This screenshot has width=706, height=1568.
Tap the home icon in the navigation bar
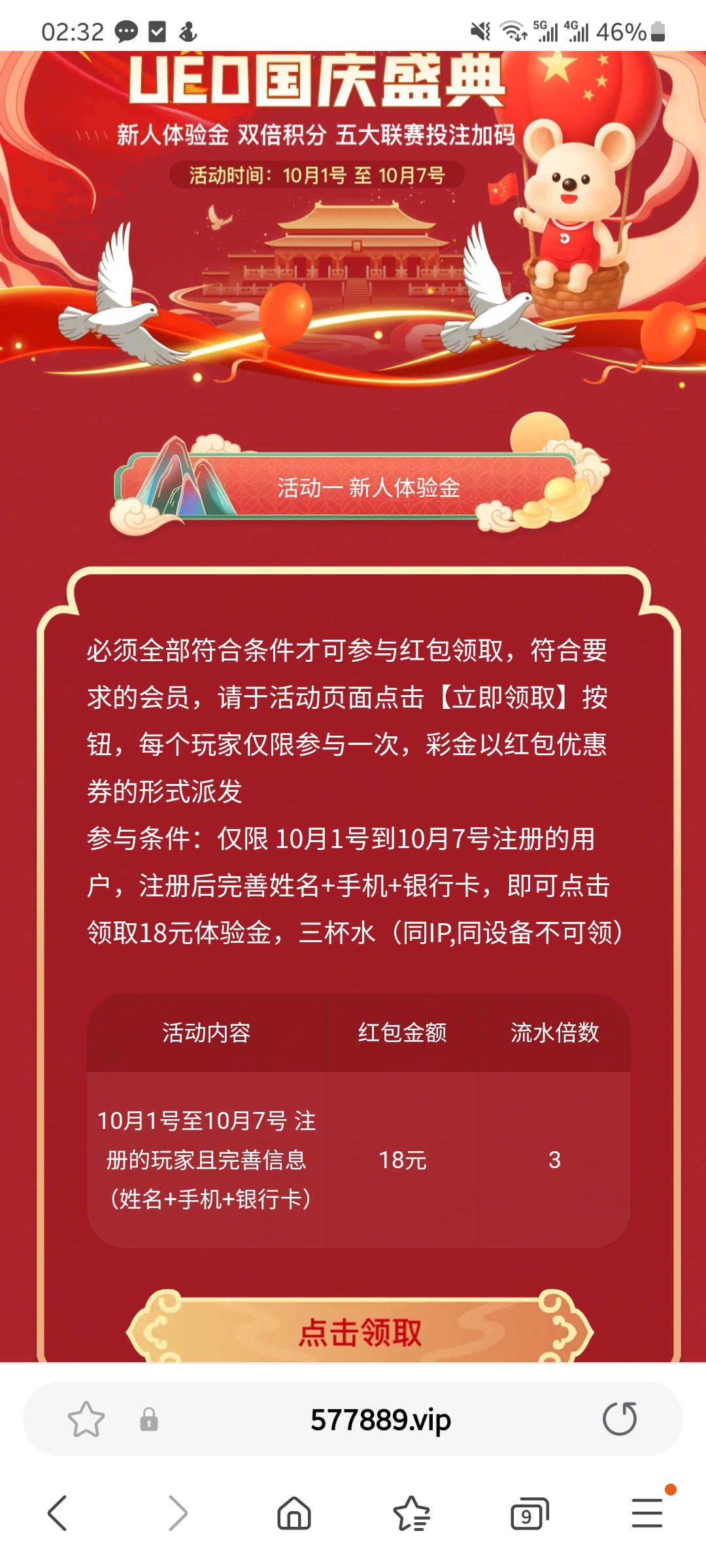coord(294,1514)
